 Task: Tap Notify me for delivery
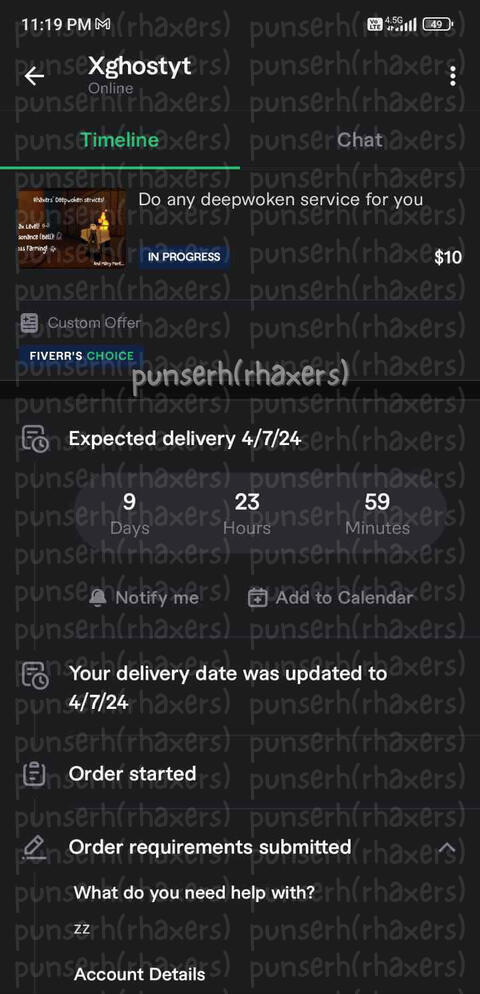click(x=144, y=598)
